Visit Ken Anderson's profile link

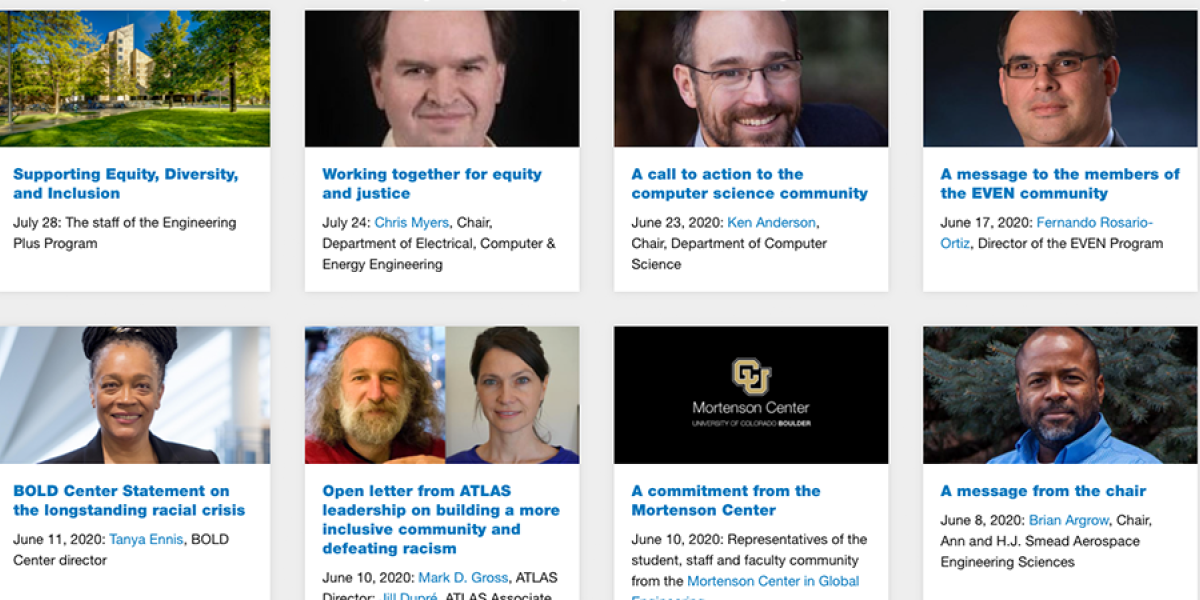(771, 223)
